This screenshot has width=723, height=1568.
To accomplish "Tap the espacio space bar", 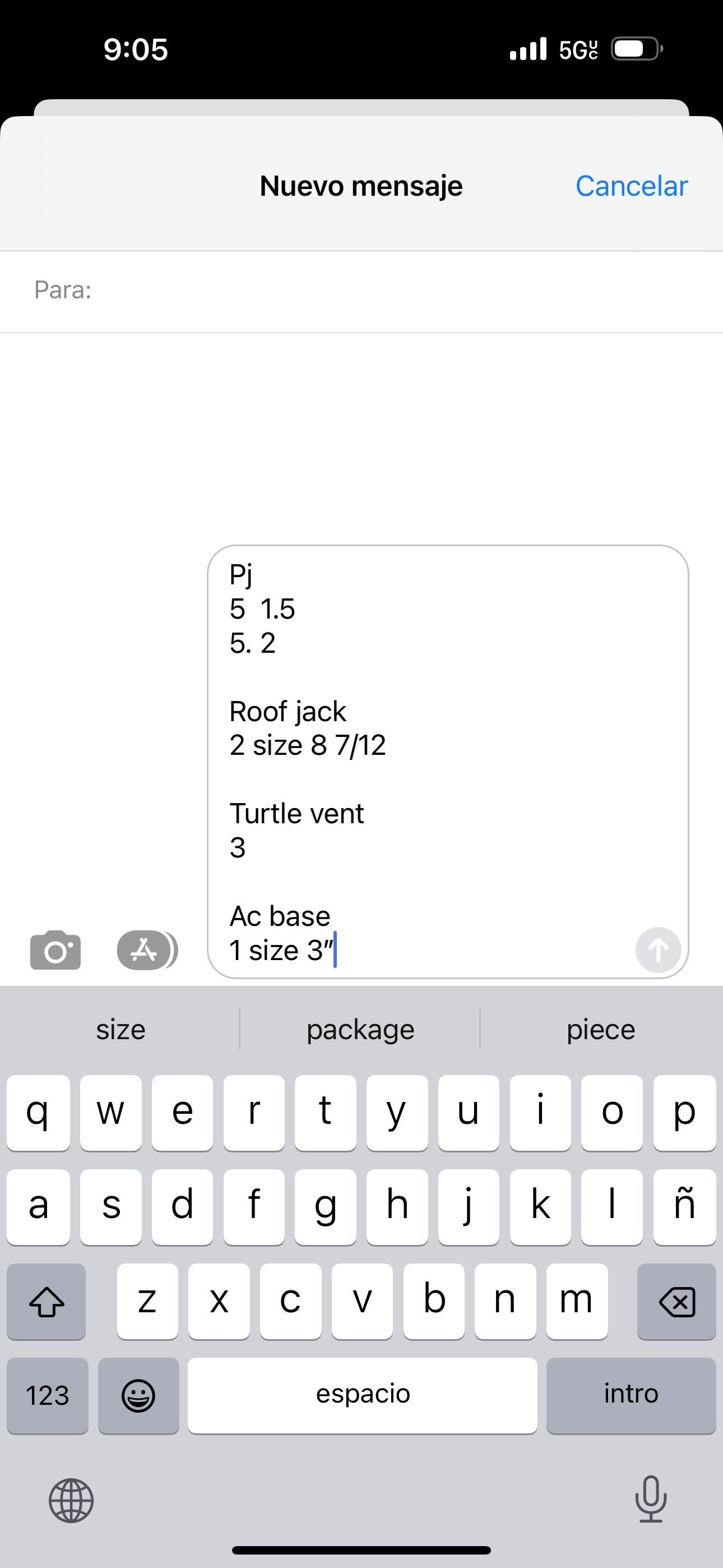I will click(x=363, y=1395).
